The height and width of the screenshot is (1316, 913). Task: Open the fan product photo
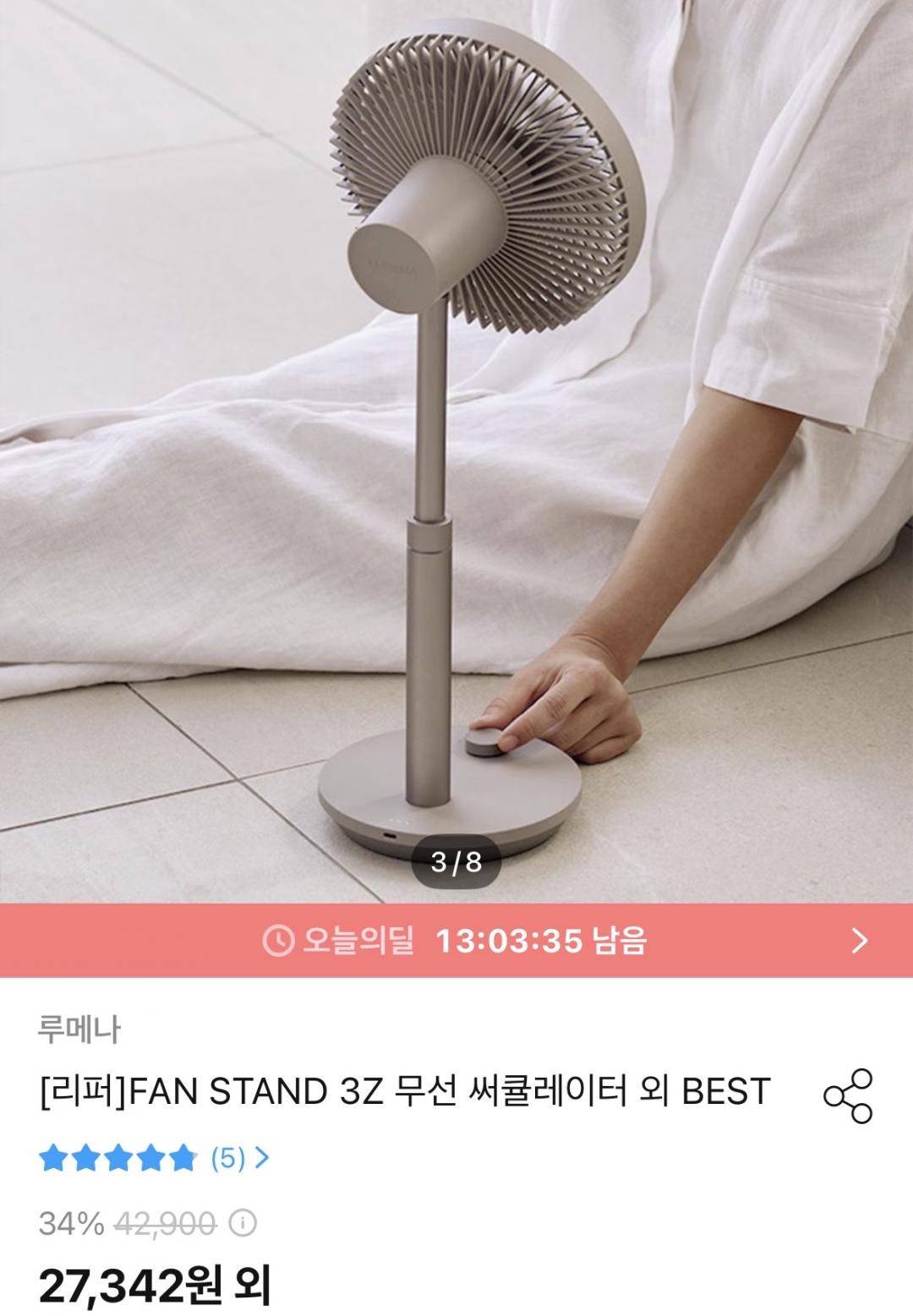(456, 440)
